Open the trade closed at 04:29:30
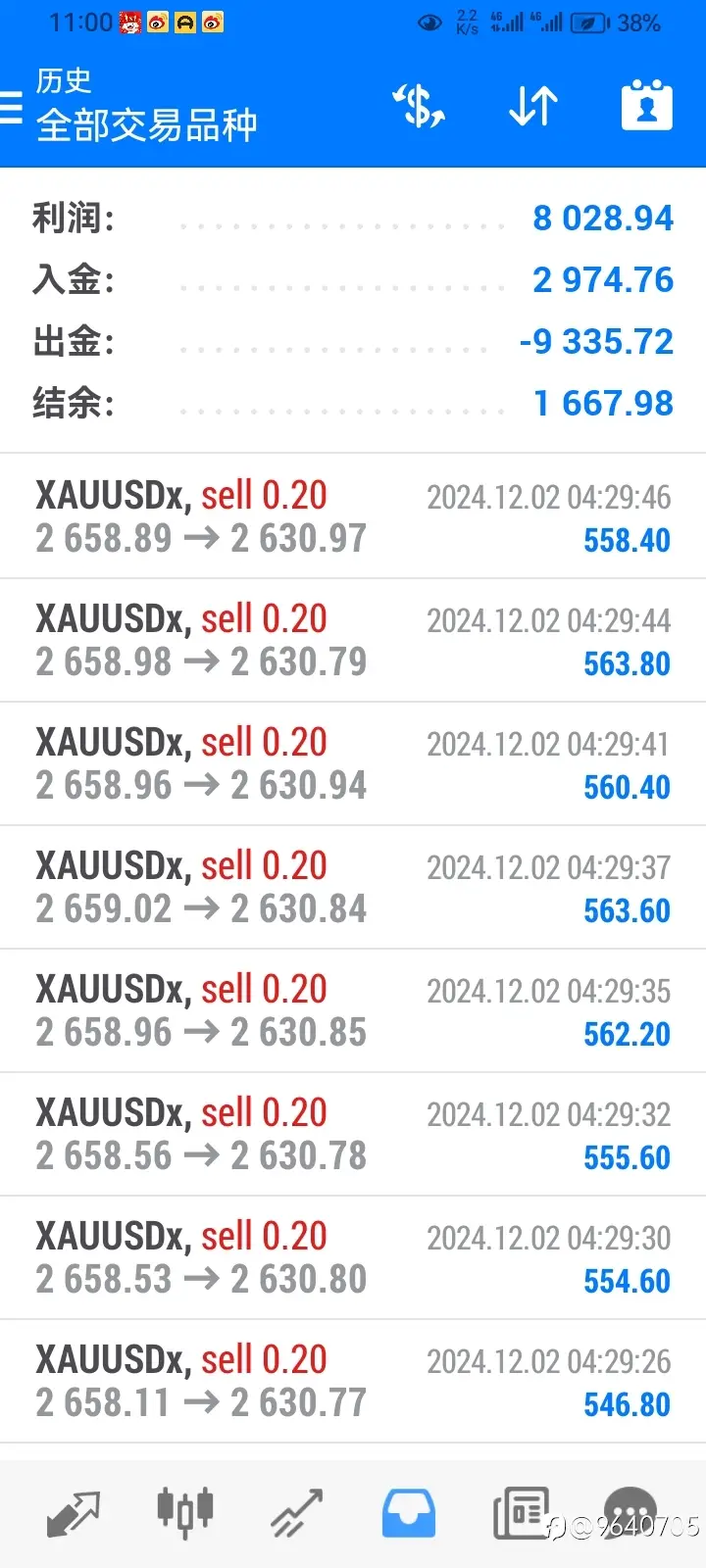This screenshot has height=1568, width=706. tap(353, 1257)
